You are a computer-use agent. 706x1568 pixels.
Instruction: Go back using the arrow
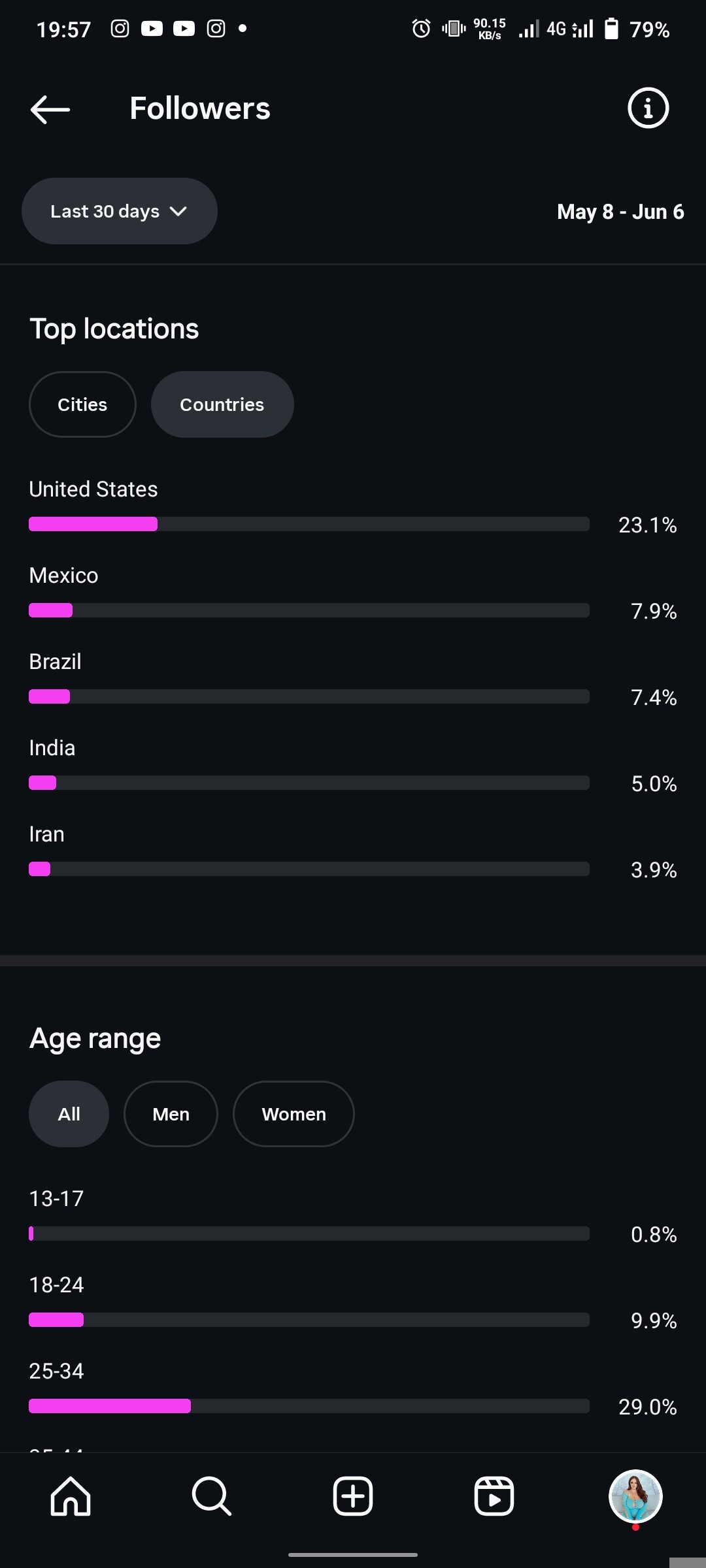(50, 109)
